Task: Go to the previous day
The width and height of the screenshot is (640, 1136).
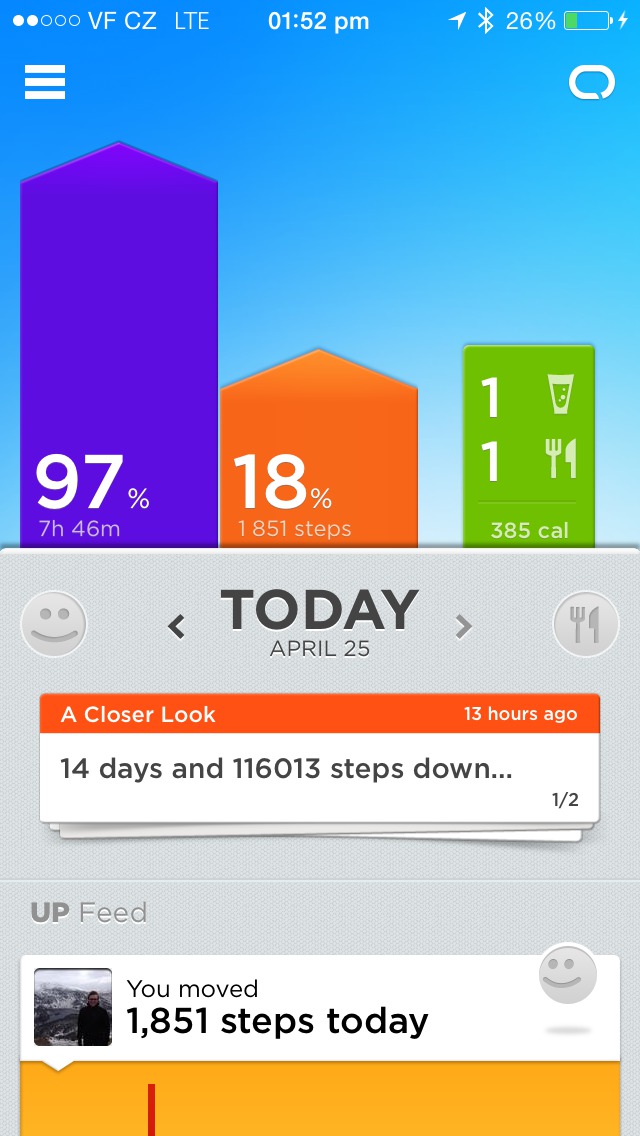Action: point(177,627)
